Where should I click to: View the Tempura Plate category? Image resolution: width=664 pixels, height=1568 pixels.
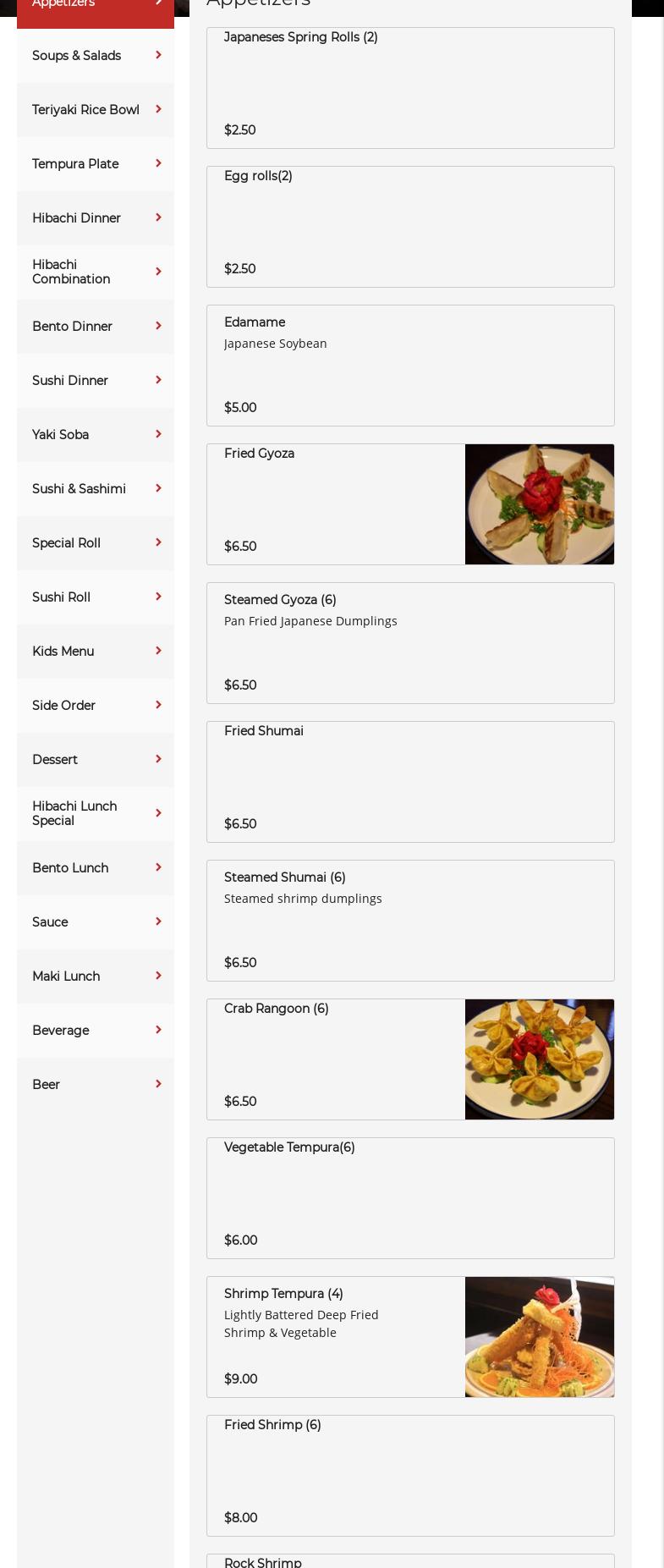(x=95, y=164)
